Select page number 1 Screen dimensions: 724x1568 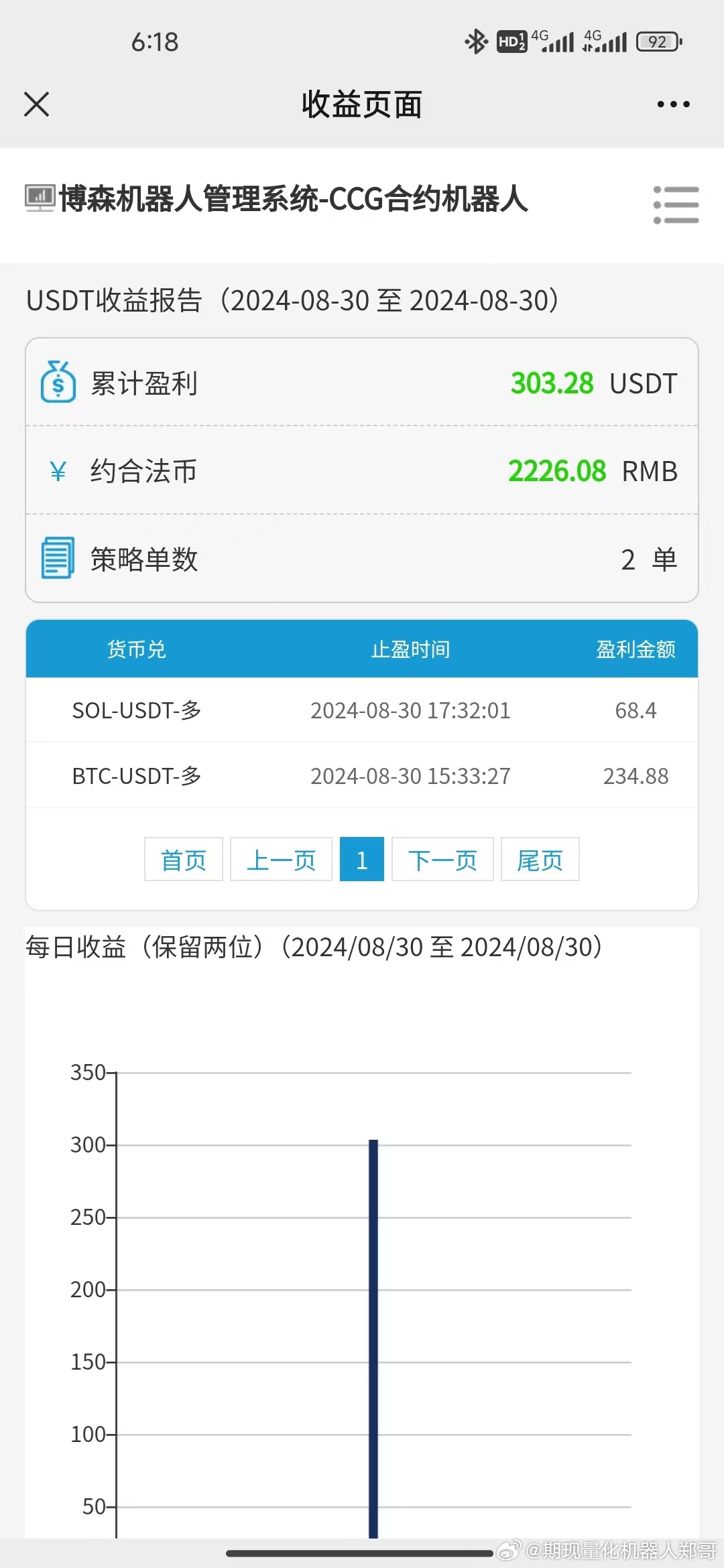[x=362, y=859]
